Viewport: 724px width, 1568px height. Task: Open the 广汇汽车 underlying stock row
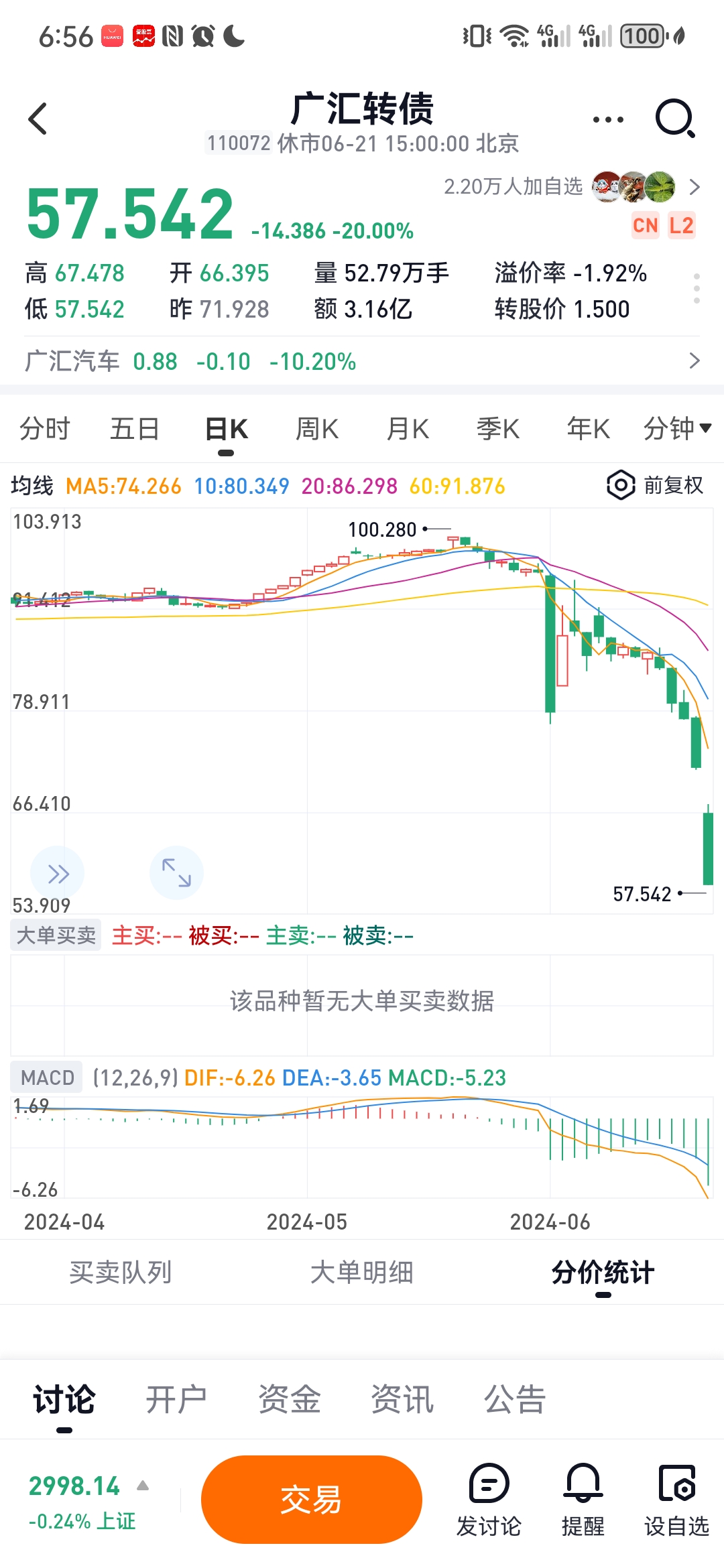point(362,361)
